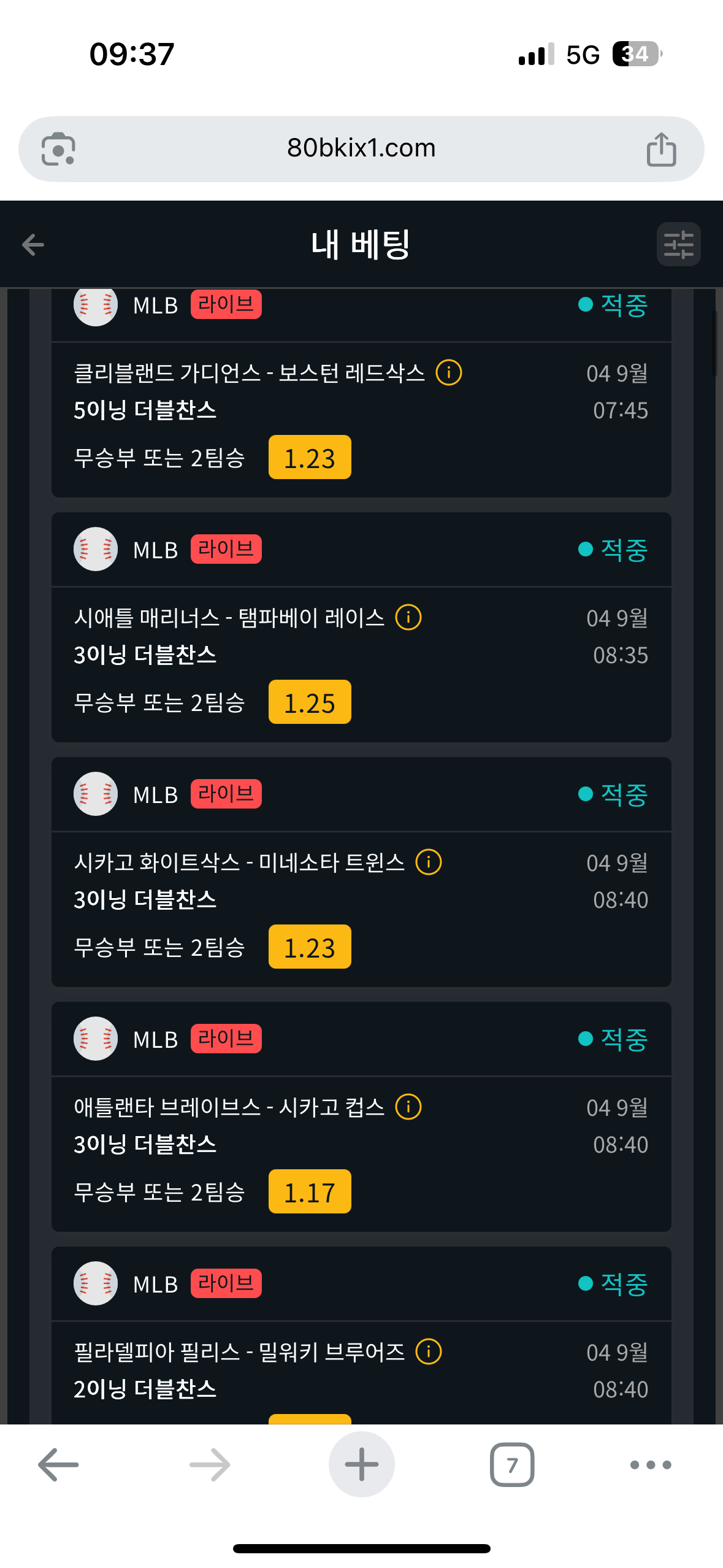Tap the 80bkix1.com address bar
Image resolution: width=723 pixels, height=1568 pixels.
click(361, 149)
